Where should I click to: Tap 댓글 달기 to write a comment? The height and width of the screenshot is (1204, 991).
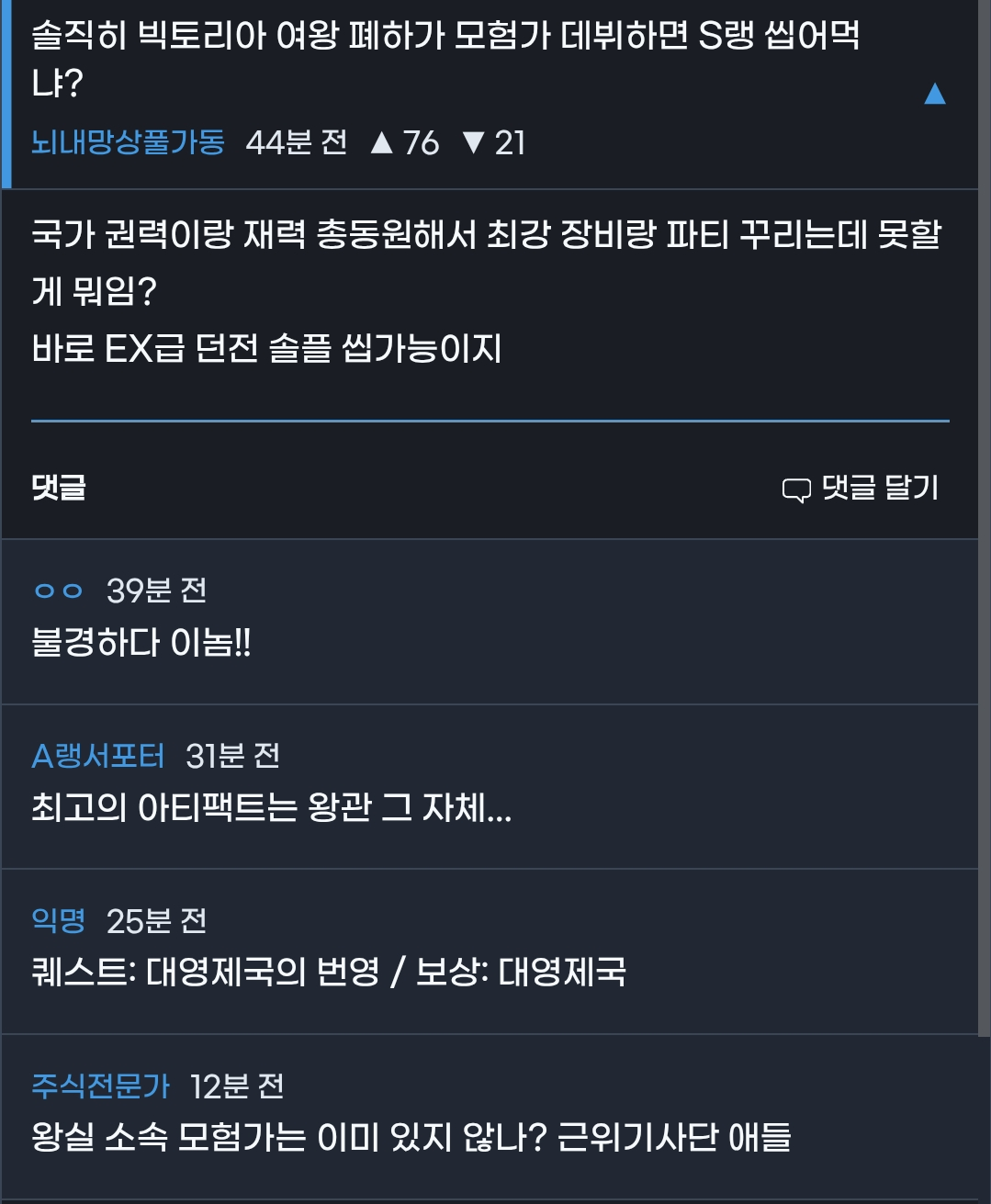click(x=861, y=488)
